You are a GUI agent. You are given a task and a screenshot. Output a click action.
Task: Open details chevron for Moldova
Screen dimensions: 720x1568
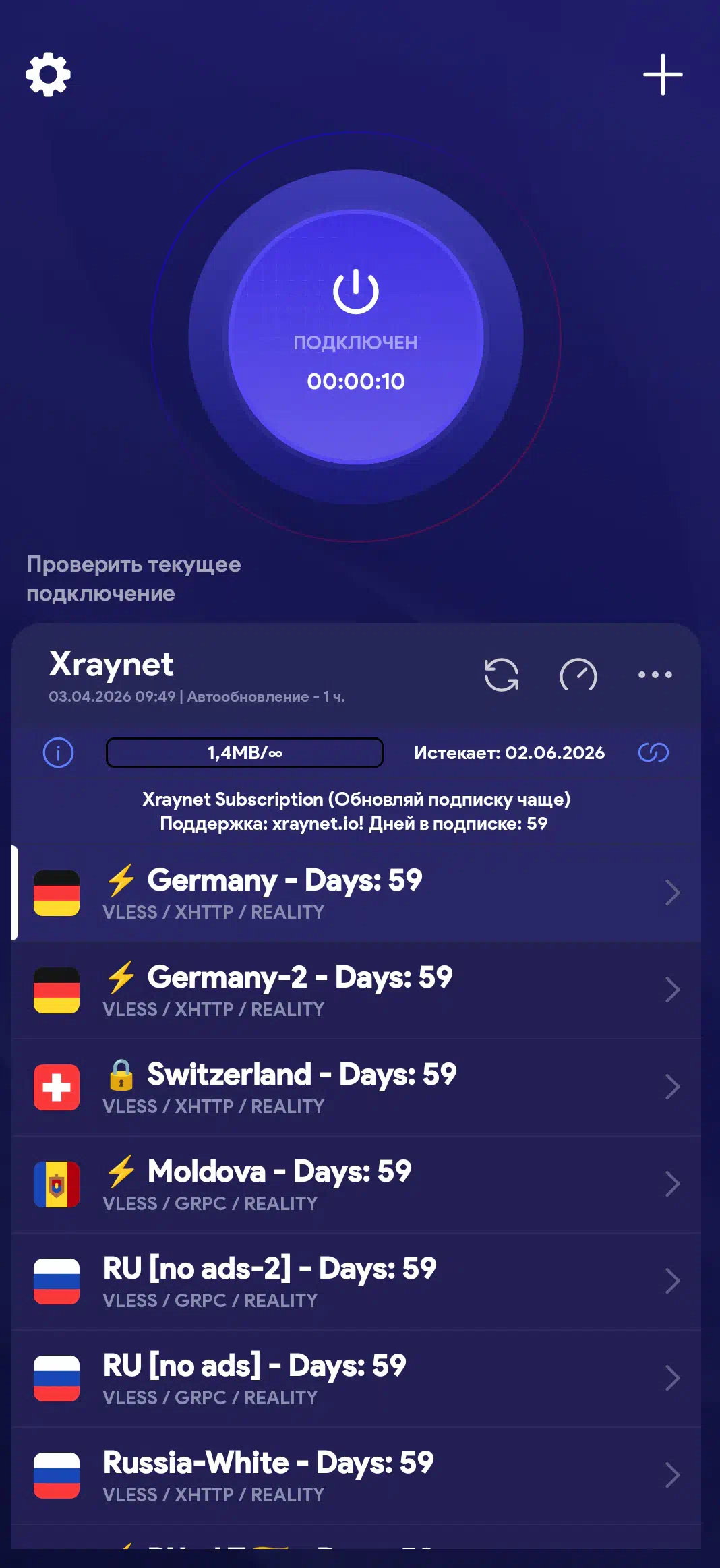coord(672,1184)
